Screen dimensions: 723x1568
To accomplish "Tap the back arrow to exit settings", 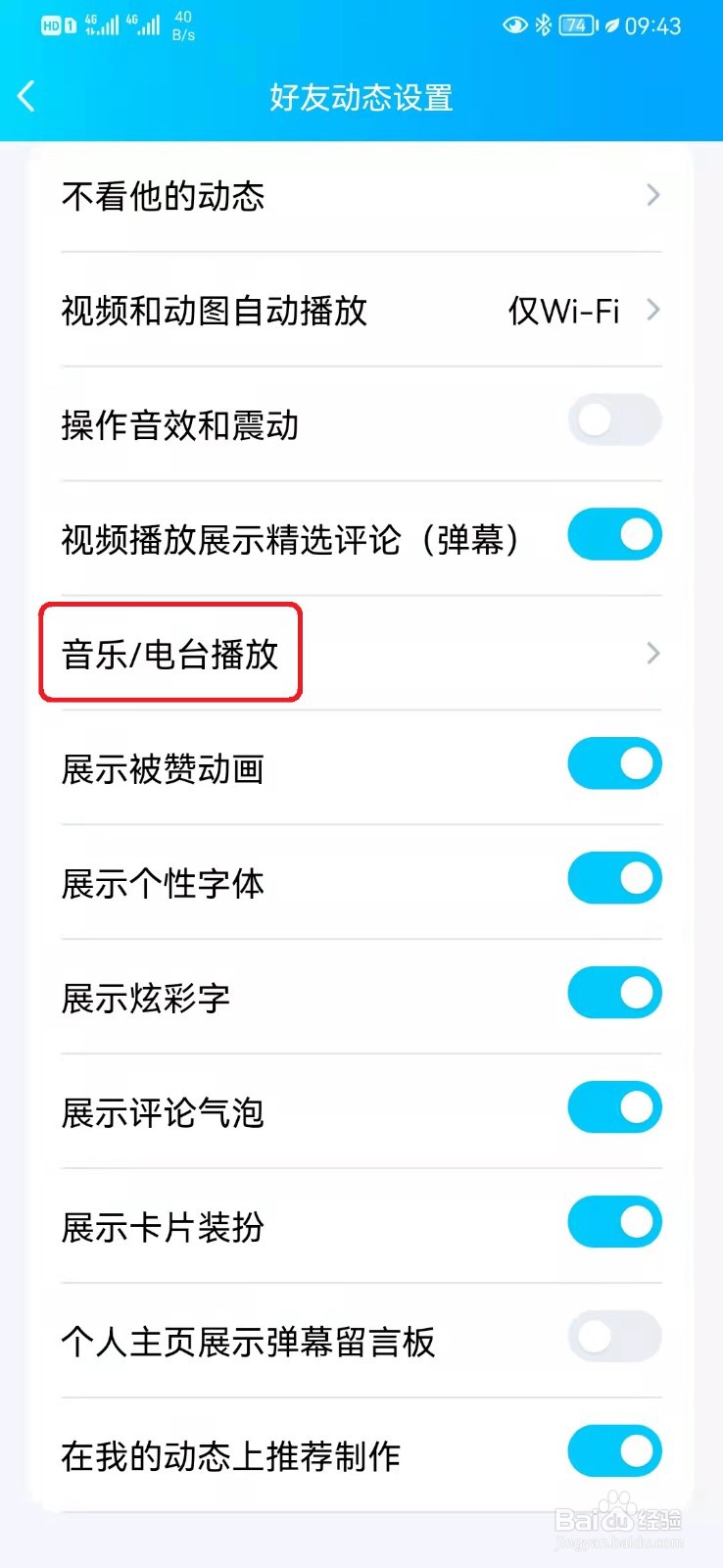I will point(25,96).
